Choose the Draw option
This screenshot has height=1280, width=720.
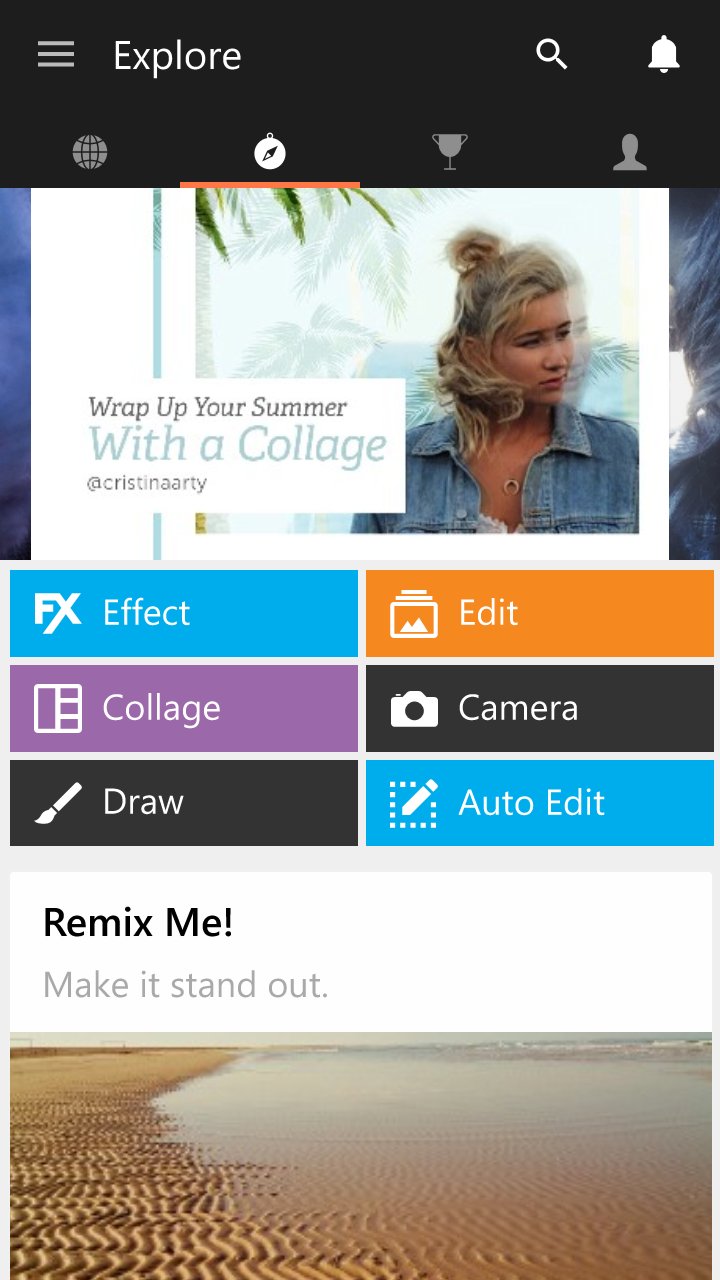(184, 803)
